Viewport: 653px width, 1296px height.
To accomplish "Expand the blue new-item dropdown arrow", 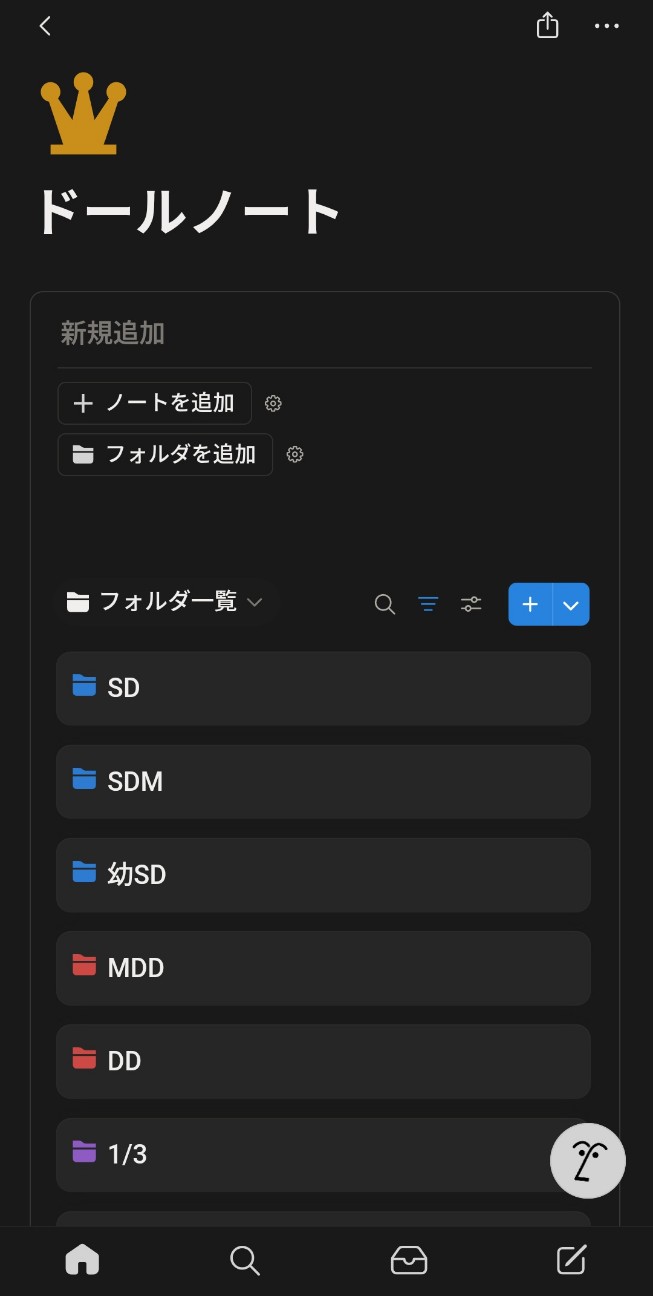I will [571, 604].
